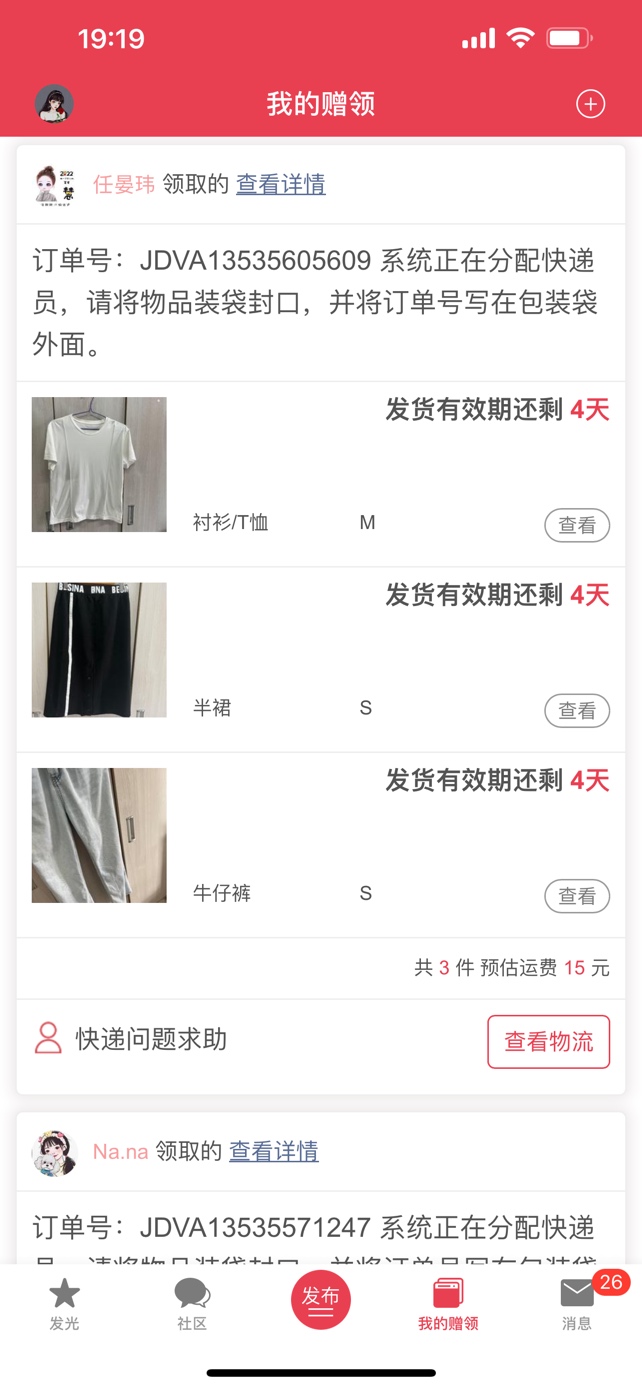This screenshot has width=642, height=1389.
Task: Tap the 查看物流 button
Action: (x=548, y=1042)
